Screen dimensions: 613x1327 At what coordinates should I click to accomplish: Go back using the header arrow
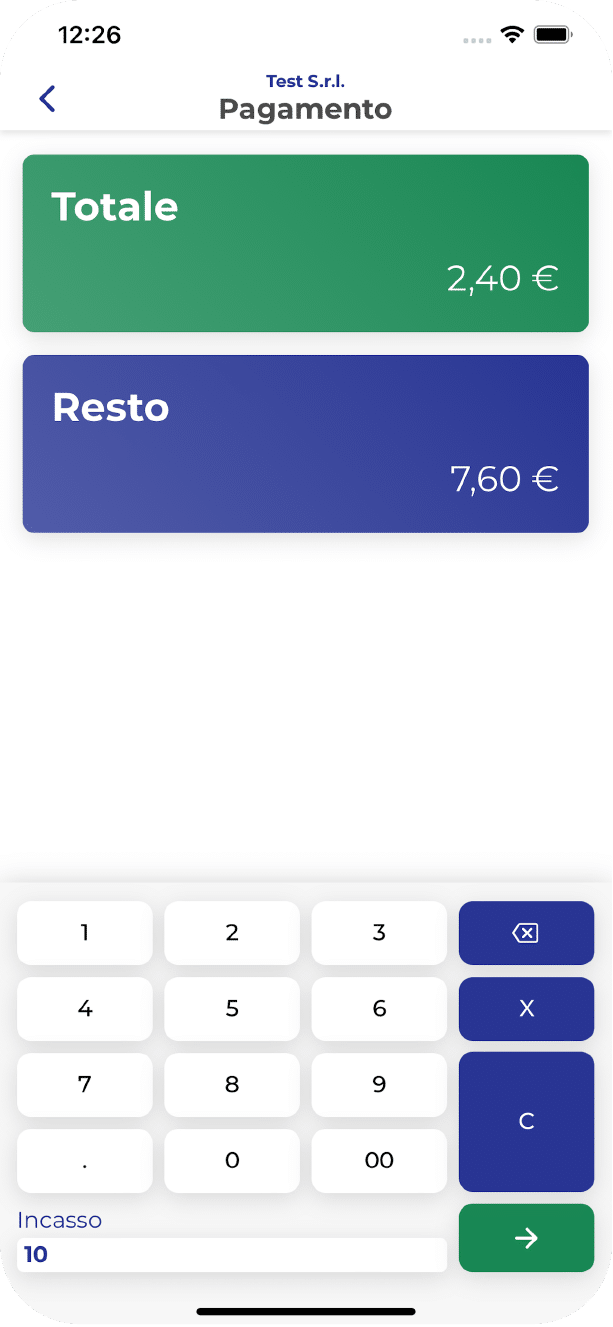point(47,98)
